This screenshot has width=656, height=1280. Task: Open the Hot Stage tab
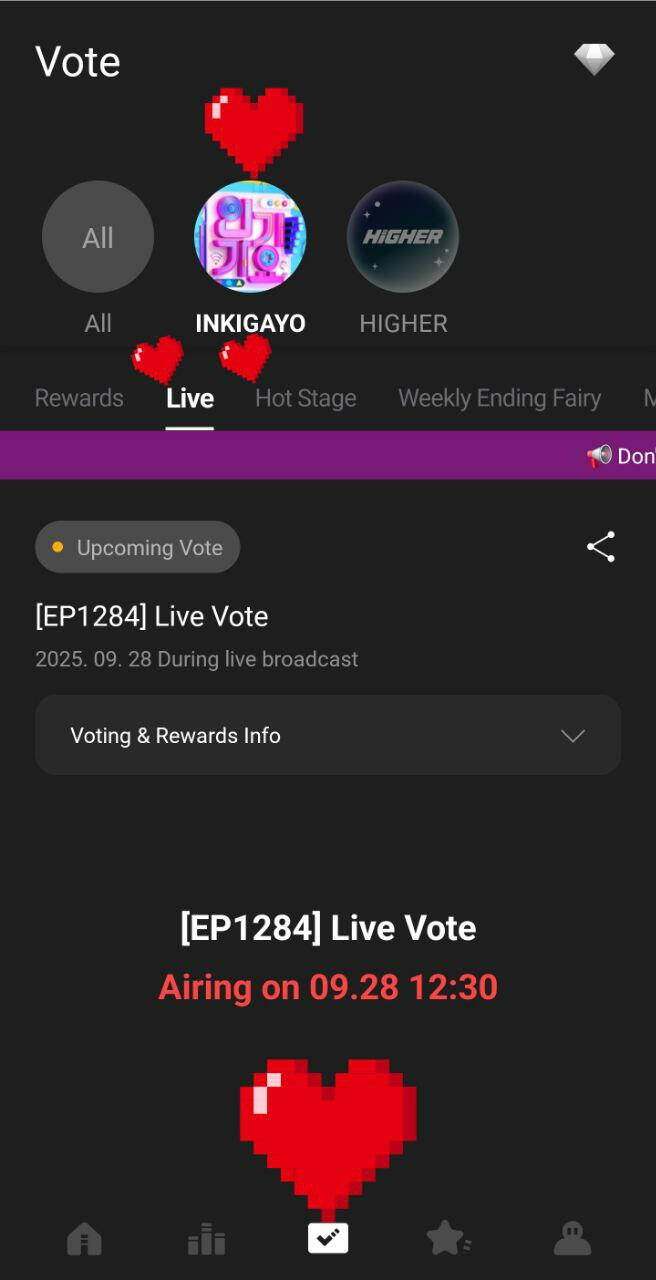click(x=306, y=398)
